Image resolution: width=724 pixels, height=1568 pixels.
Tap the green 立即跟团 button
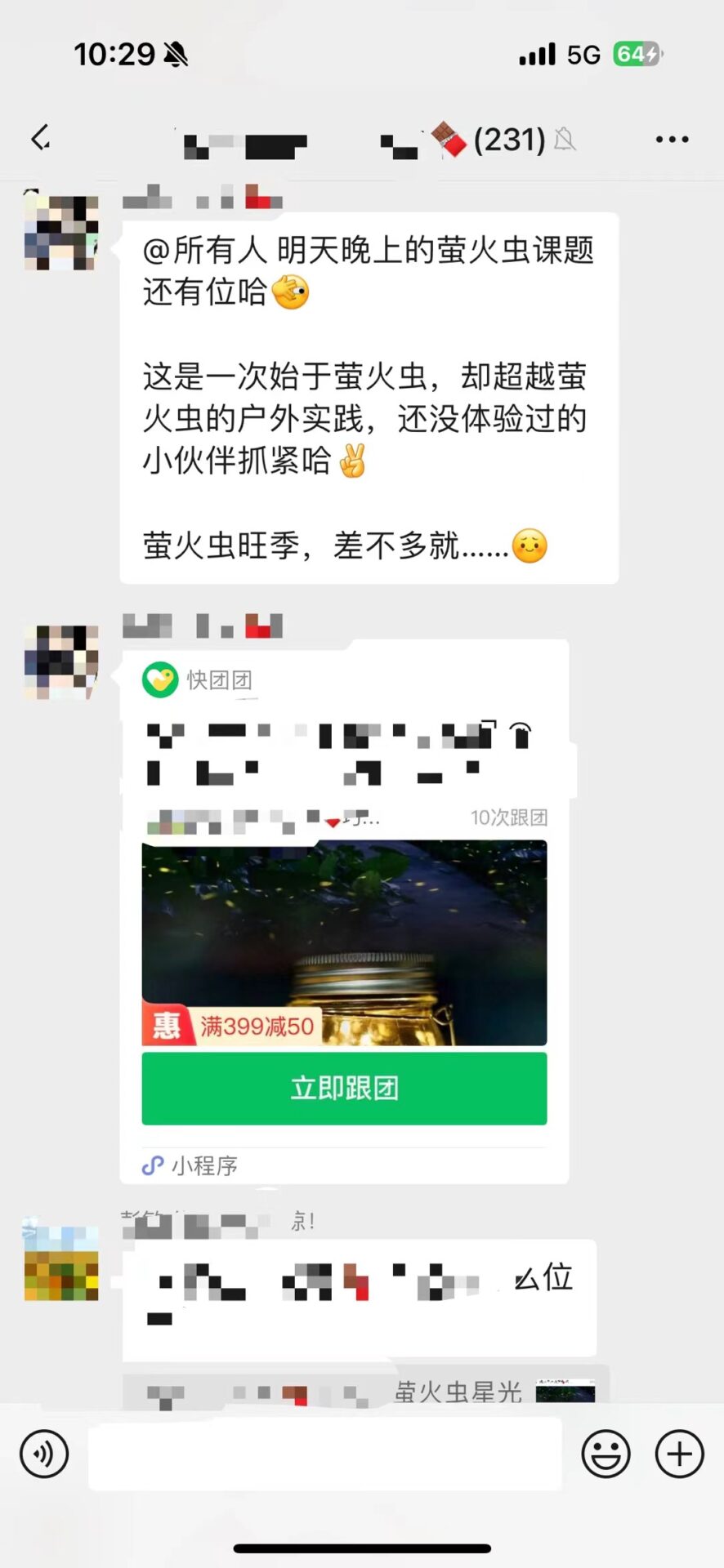(344, 1089)
